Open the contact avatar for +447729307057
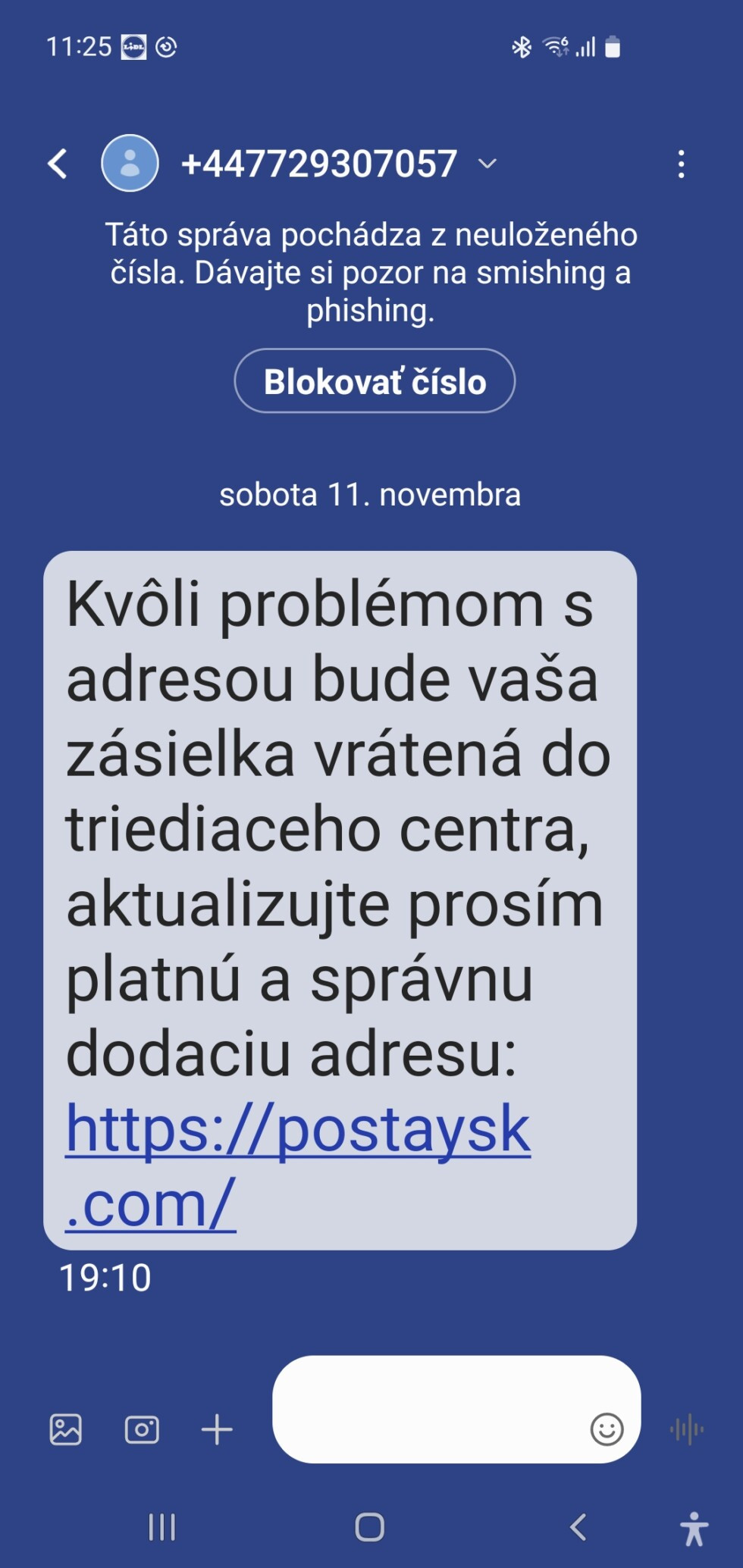 (x=130, y=164)
